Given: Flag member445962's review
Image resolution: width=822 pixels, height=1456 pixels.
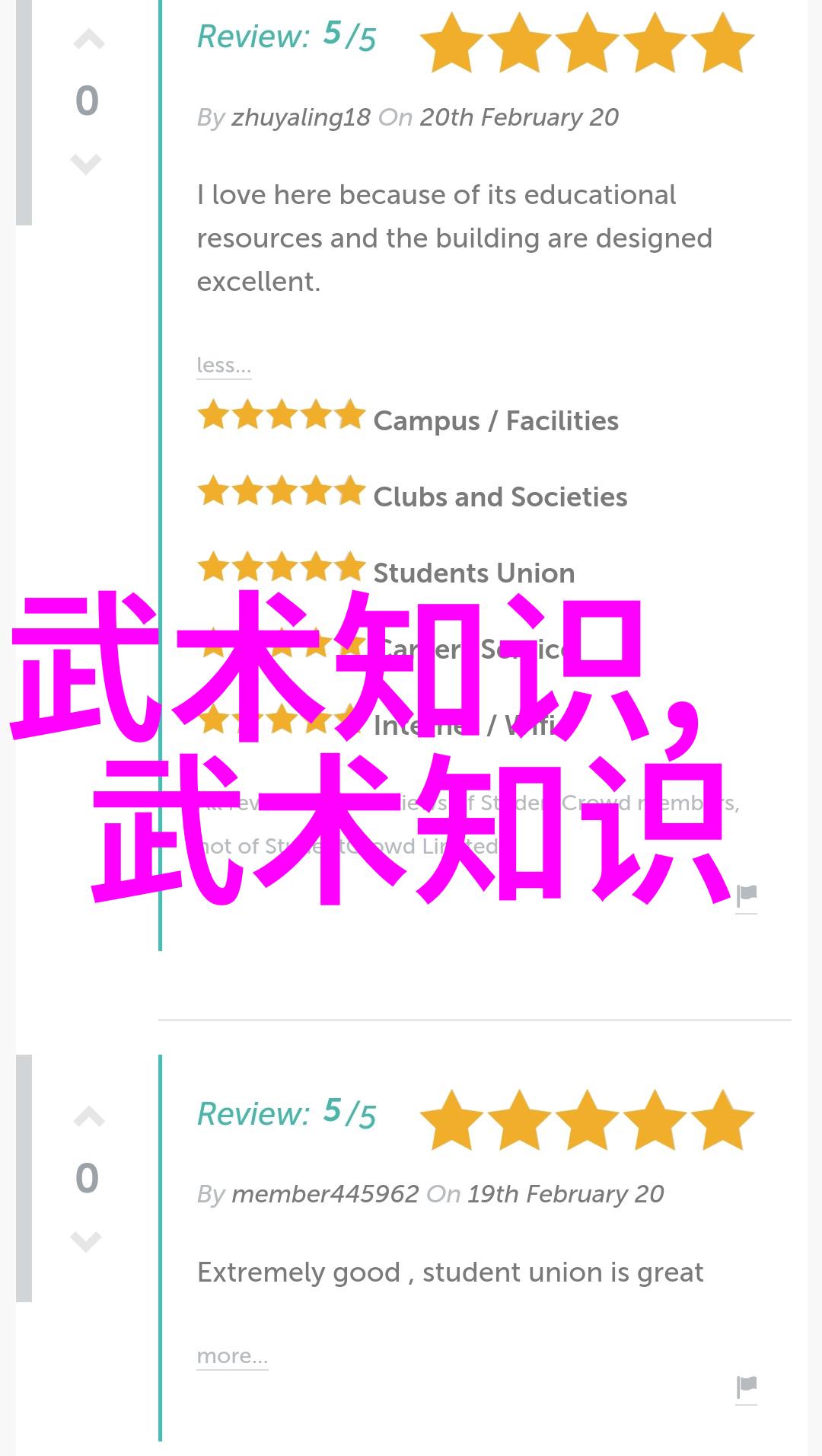Looking at the screenshot, I should pyautogui.click(x=747, y=1387).
